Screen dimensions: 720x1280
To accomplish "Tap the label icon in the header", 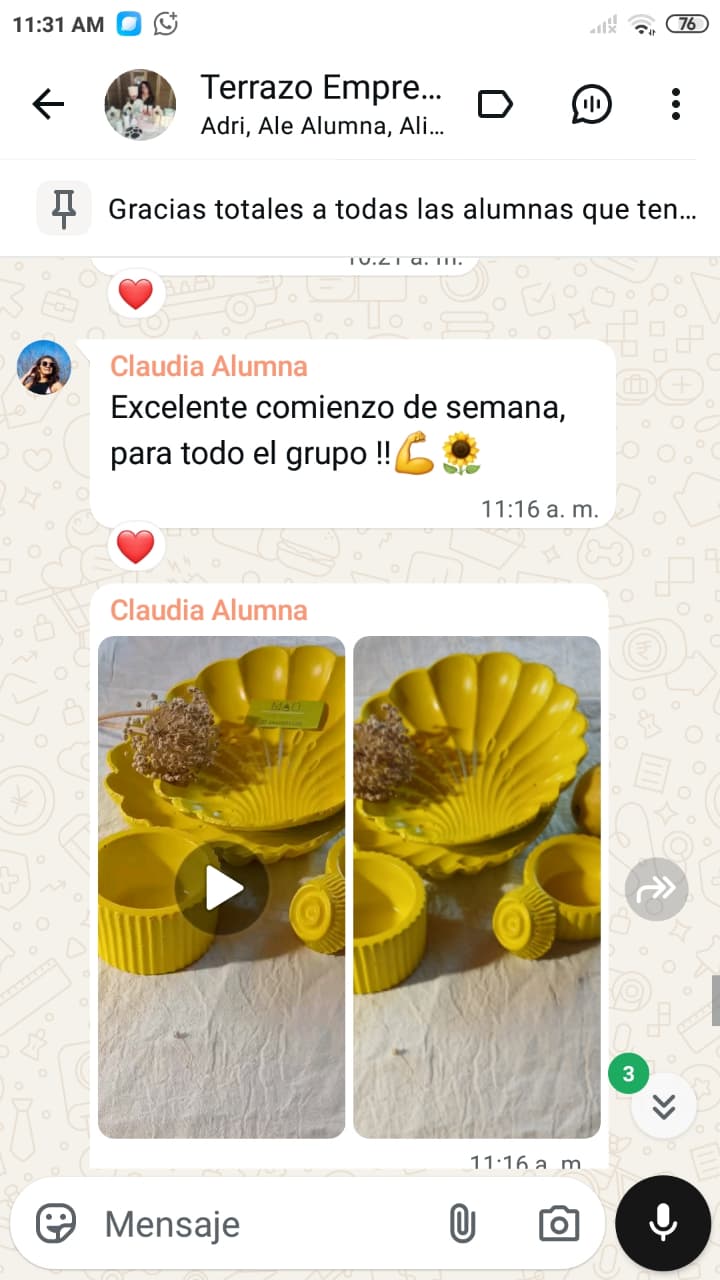I will tap(495, 104).
